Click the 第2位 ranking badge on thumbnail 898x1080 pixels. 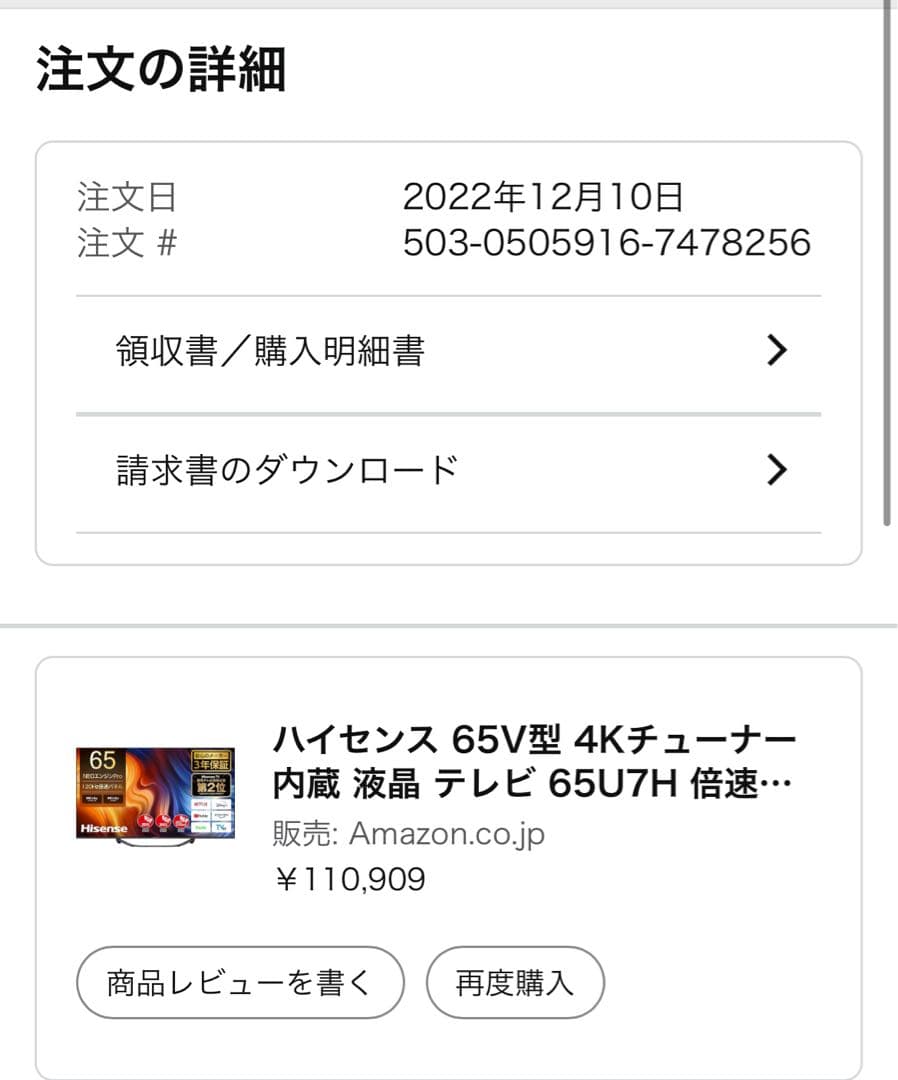[212, 788]
